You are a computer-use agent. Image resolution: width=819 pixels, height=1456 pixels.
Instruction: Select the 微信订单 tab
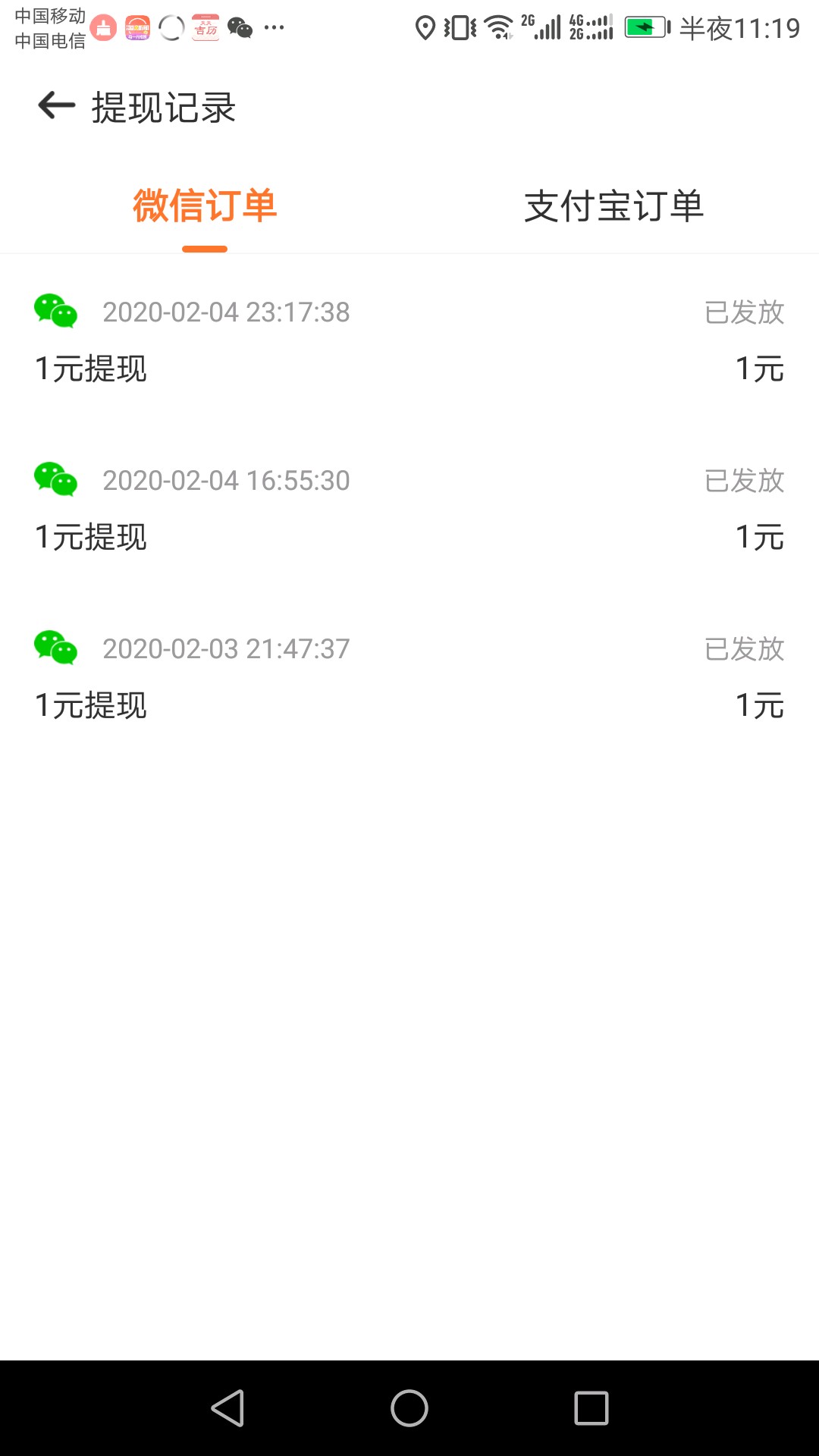click(205, 206)
